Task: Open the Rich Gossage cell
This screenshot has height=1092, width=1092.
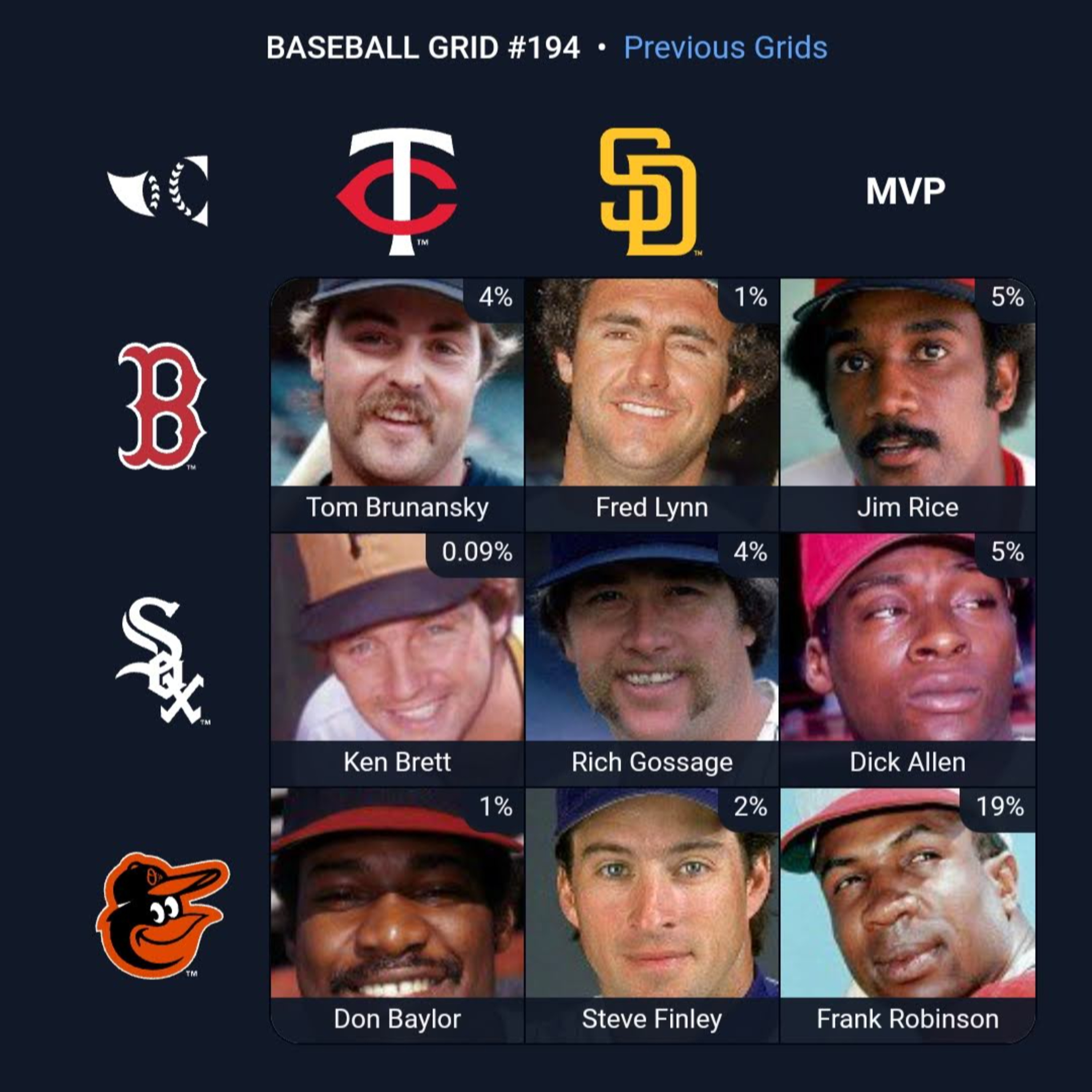Action: (x=652, y=659)
